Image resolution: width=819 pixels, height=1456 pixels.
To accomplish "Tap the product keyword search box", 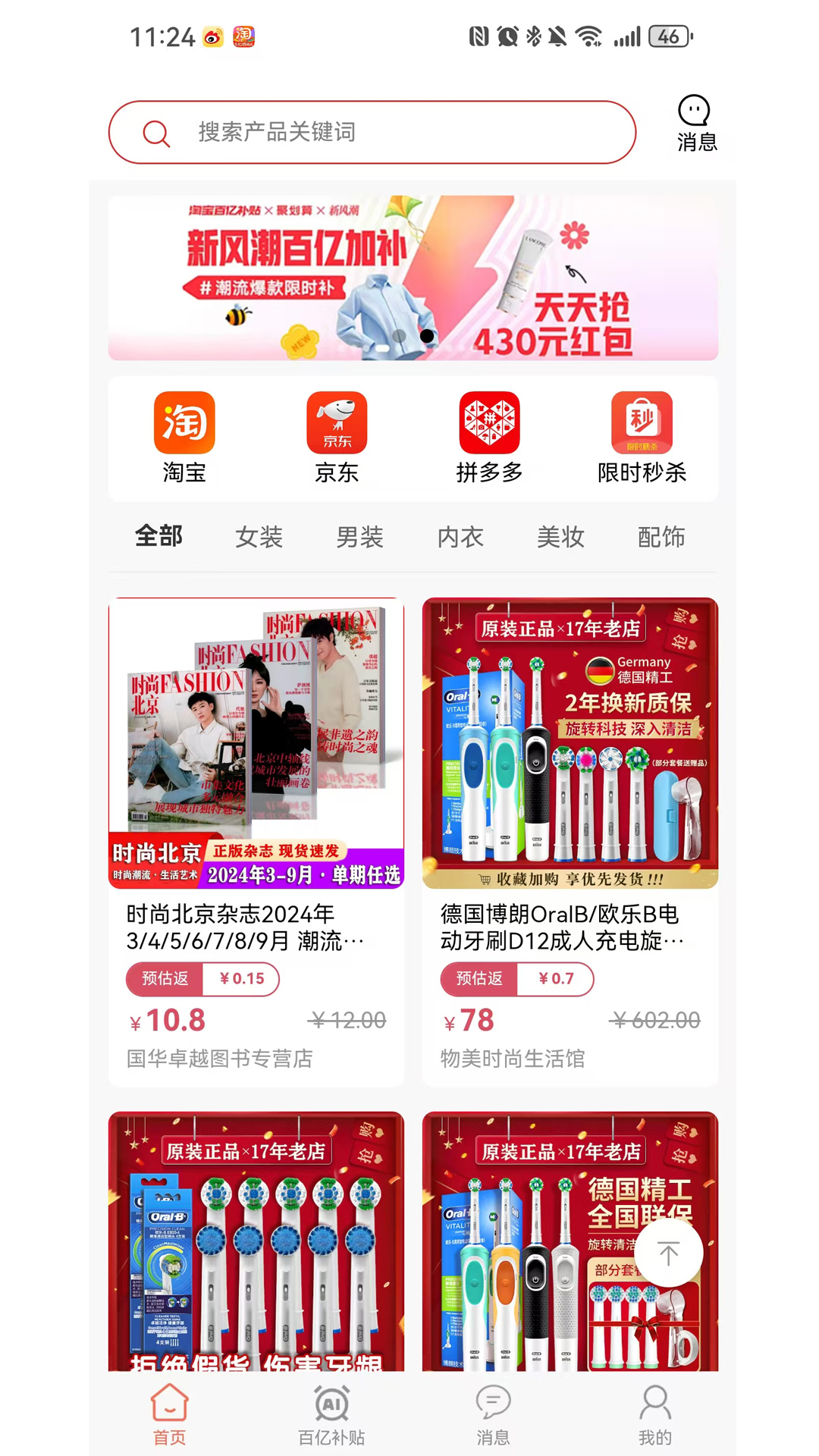I will point(372,132).
